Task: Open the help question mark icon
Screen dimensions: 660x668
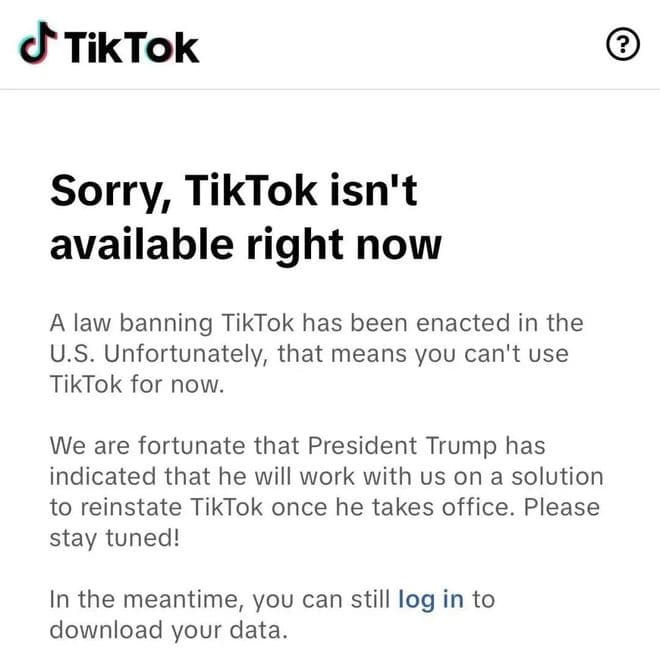Action: click(x=623, y=45)
